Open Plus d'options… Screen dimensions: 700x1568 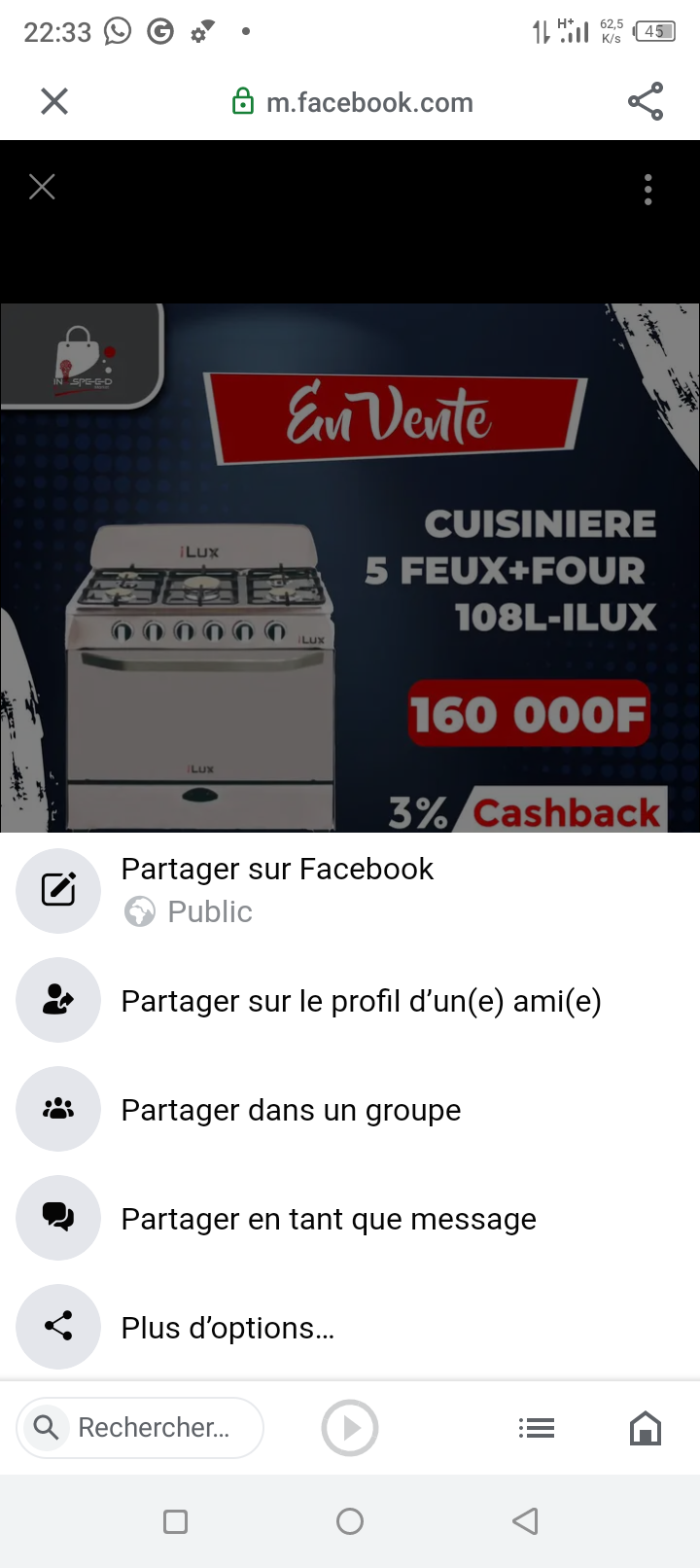point(350,1327)
